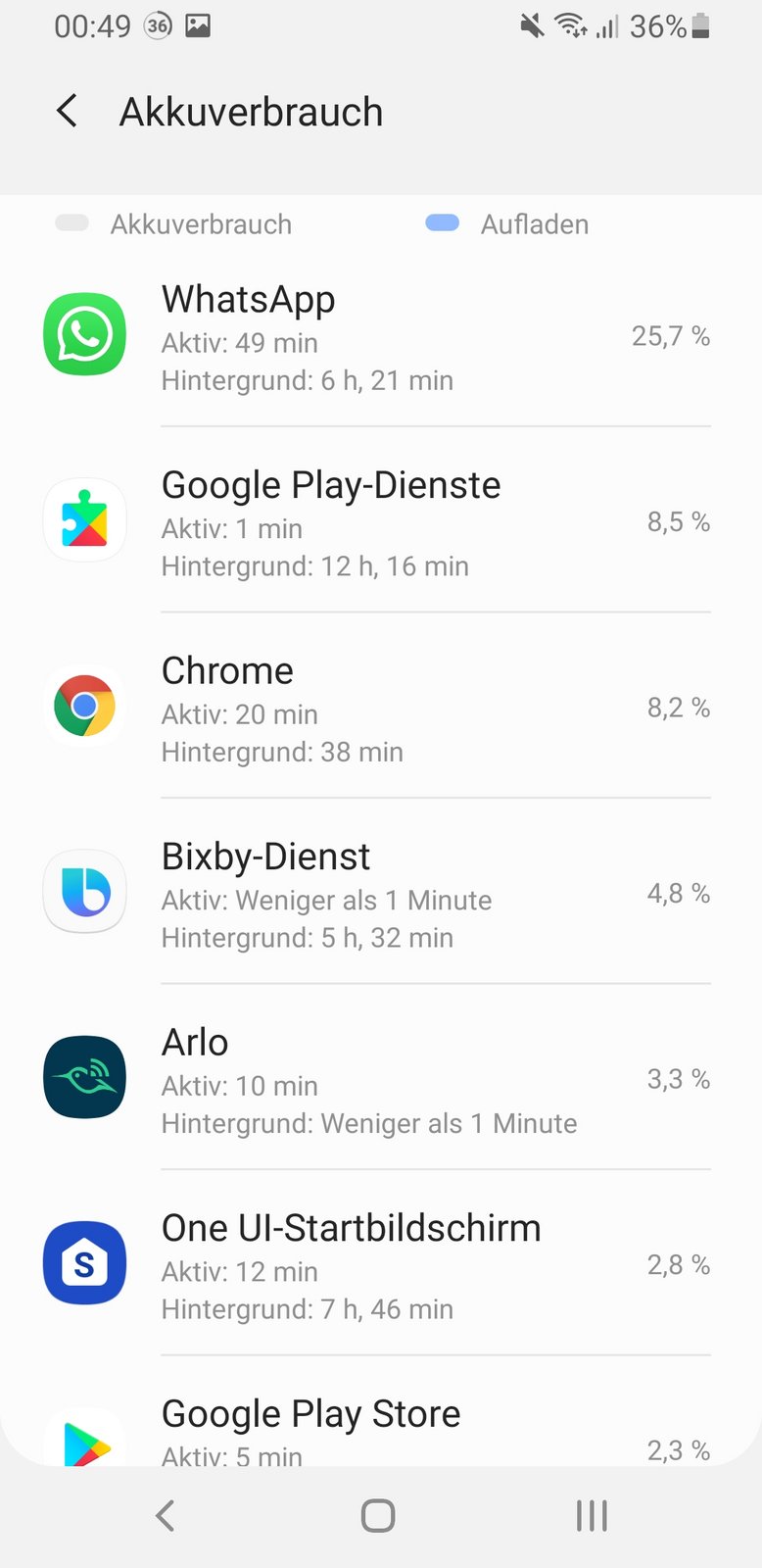Select the Bixby-Dienst entry

click(x=381, y=892)
